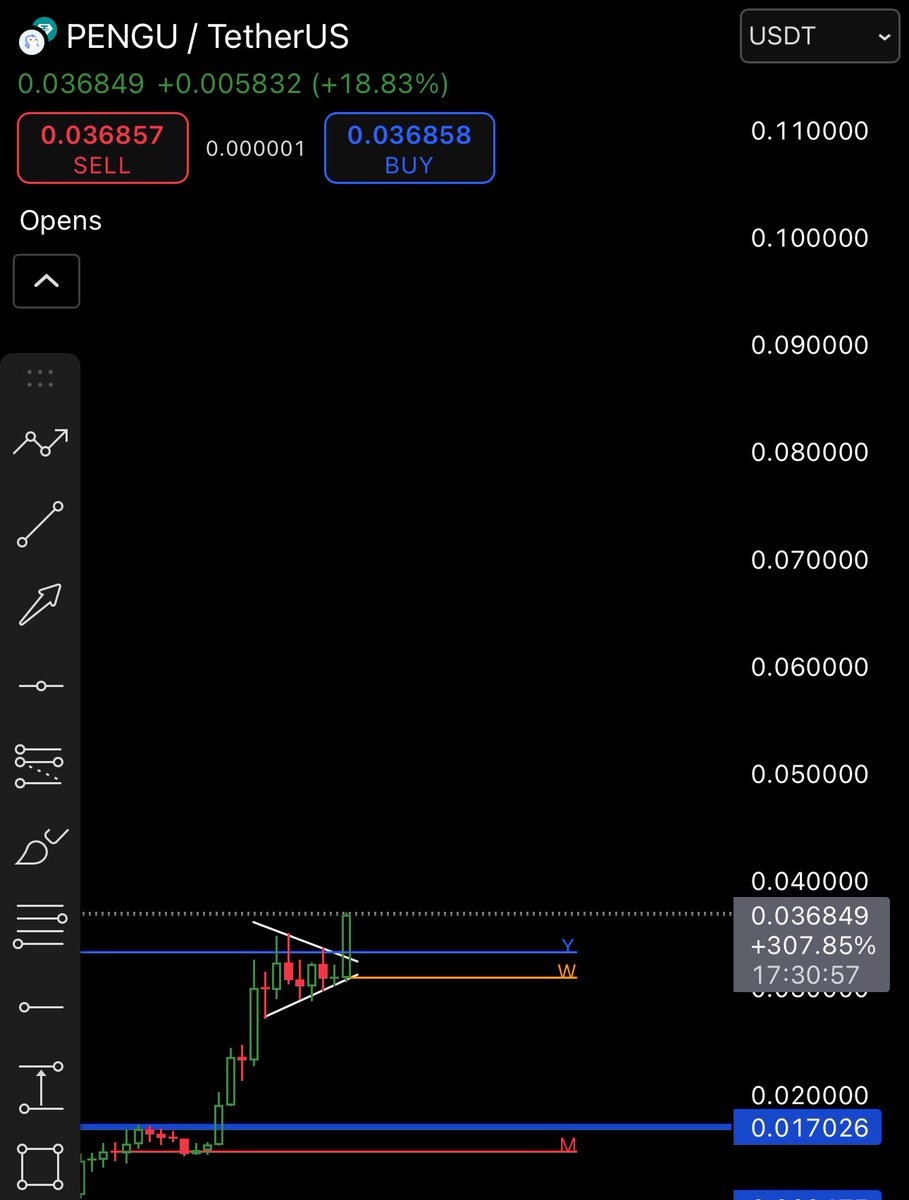Select the horizontal ray tool
Image resolution: width=909 pixels, height=1200 pixels.
click(x=40, y=1007)
